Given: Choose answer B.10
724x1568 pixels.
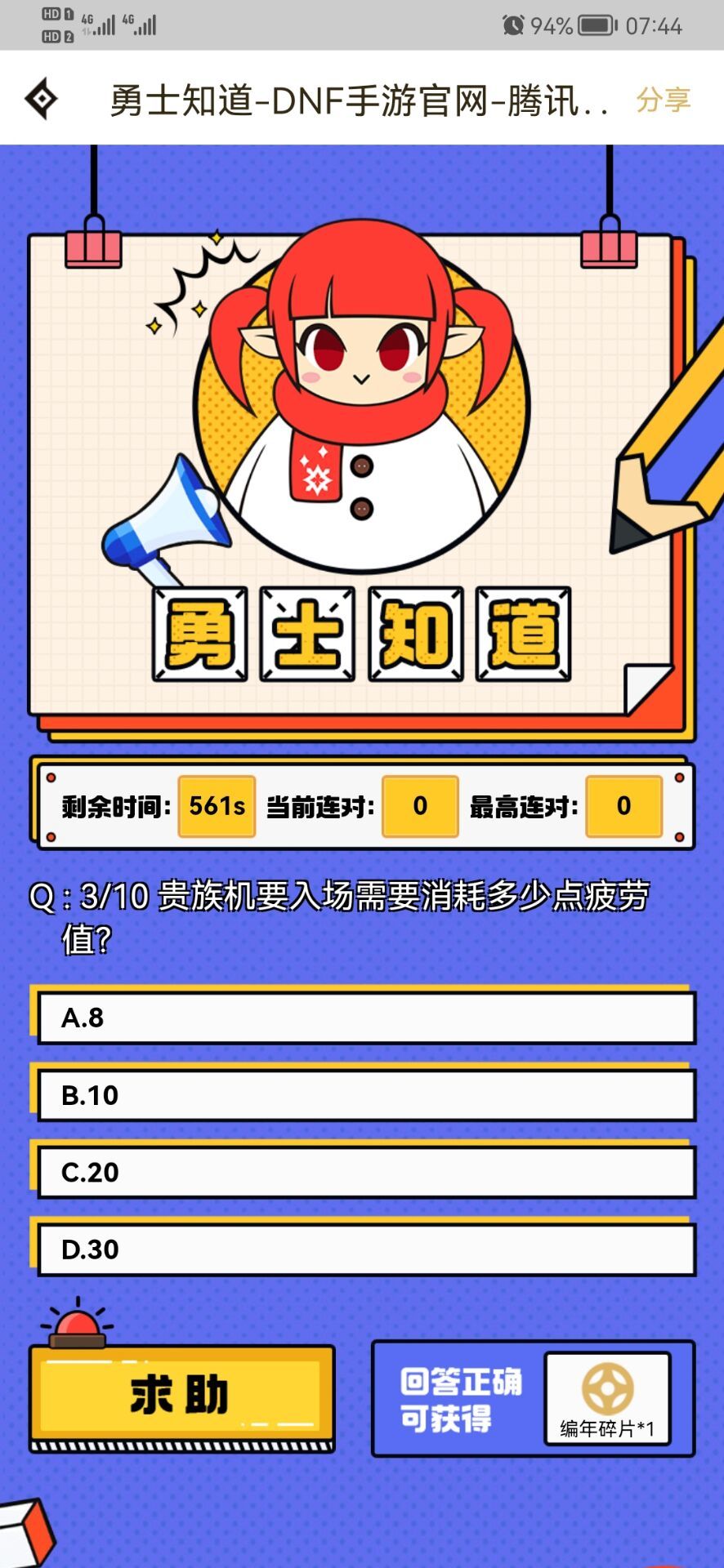Looking at the screenshot, I should point(366,1095).
